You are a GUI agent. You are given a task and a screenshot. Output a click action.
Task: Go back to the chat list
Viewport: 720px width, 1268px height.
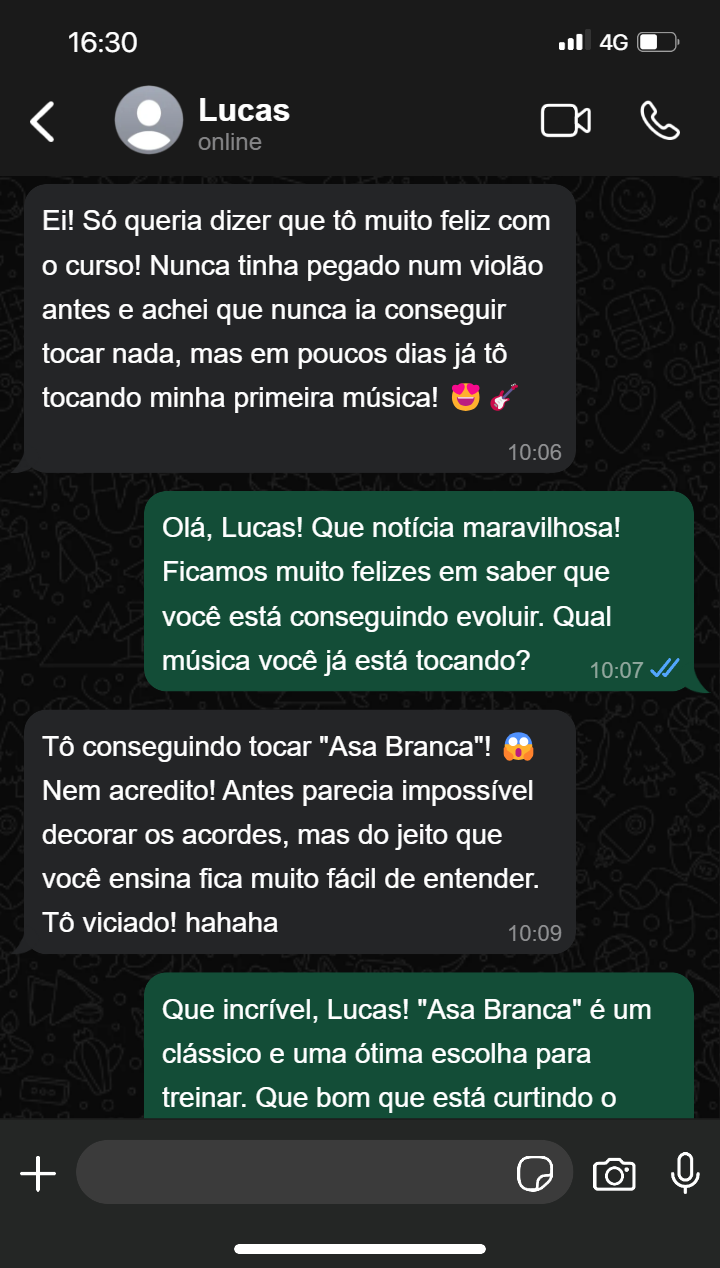tap(42, 121)
